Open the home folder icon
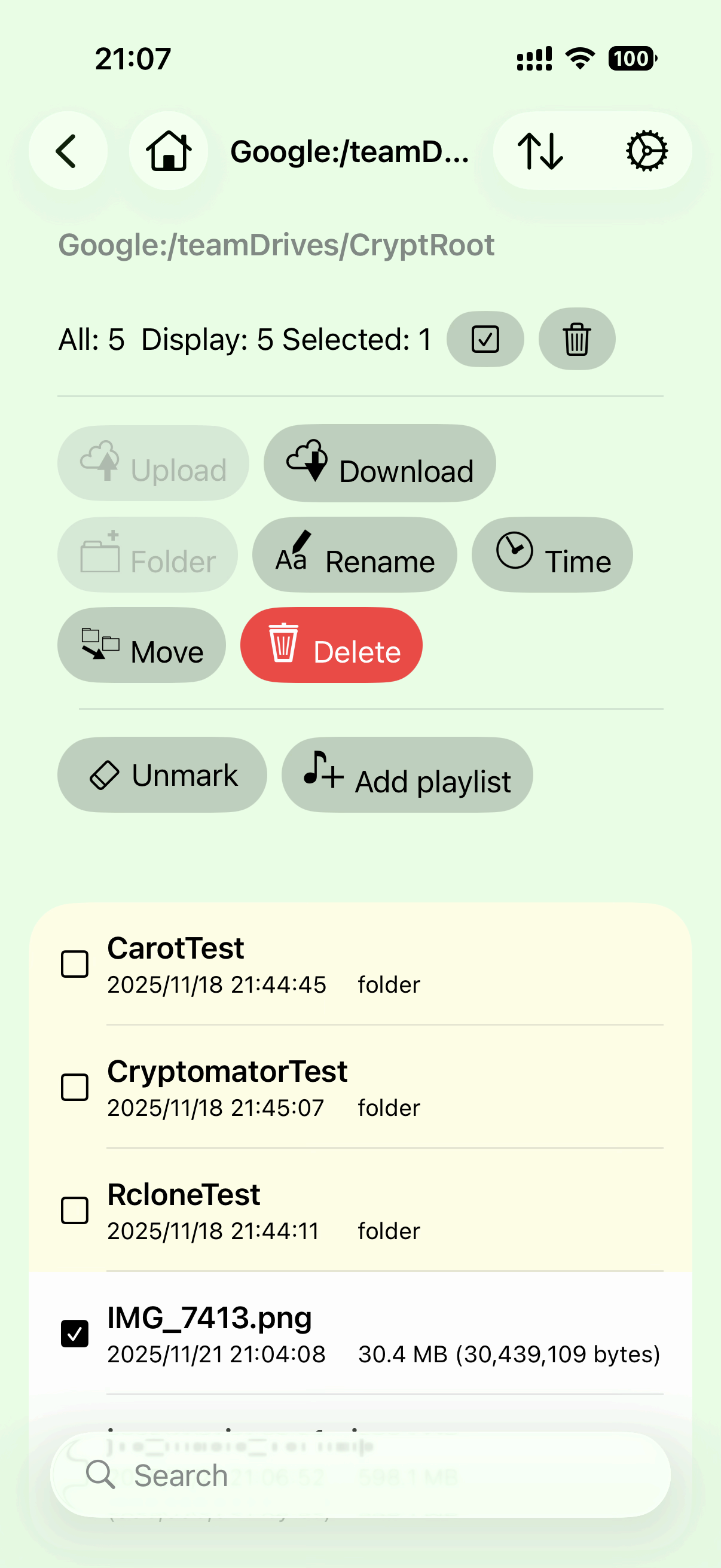 [168, 151]
